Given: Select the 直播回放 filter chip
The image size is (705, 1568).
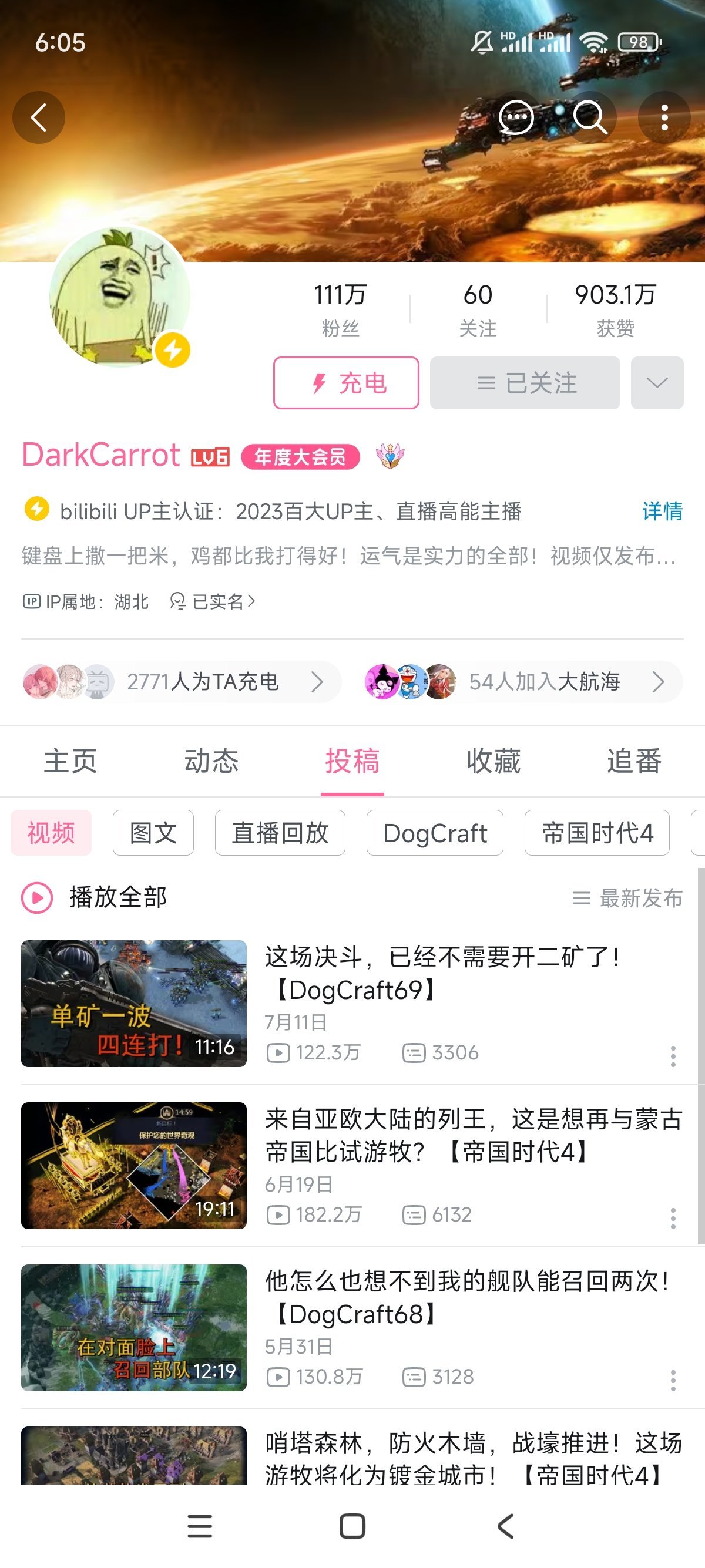Looking at the screenshot, I should pos(280,833).
